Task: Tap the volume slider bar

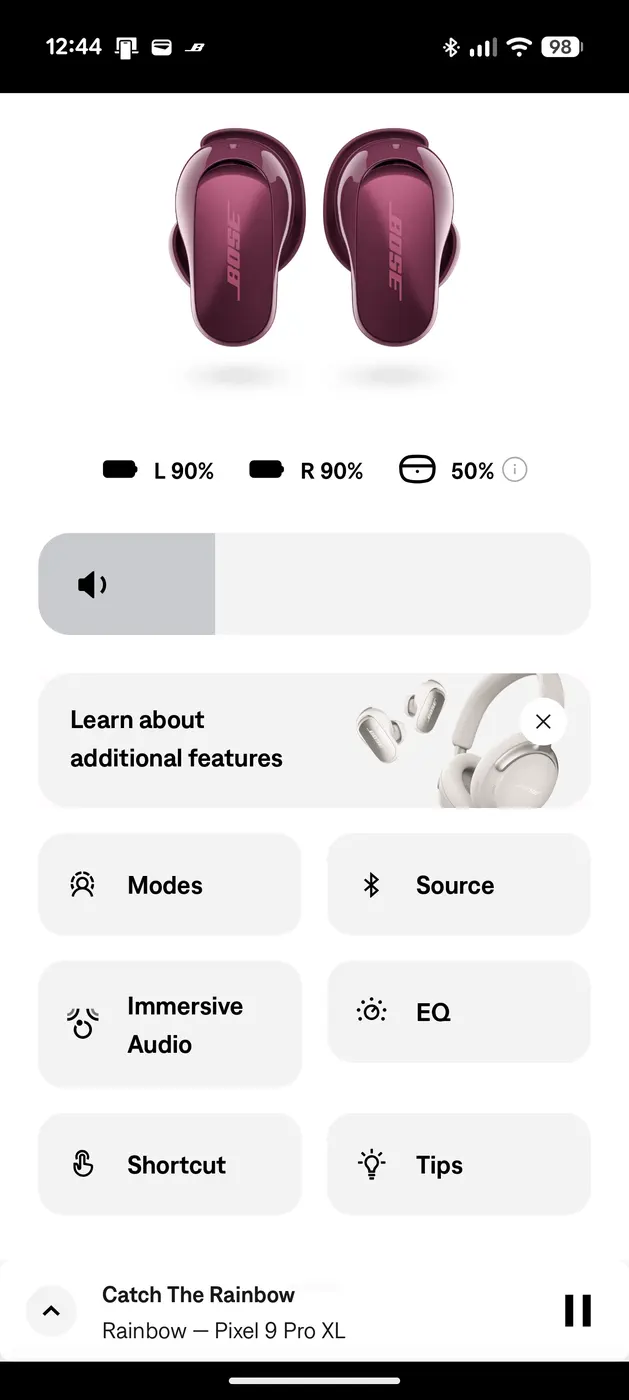Action: 314,584
